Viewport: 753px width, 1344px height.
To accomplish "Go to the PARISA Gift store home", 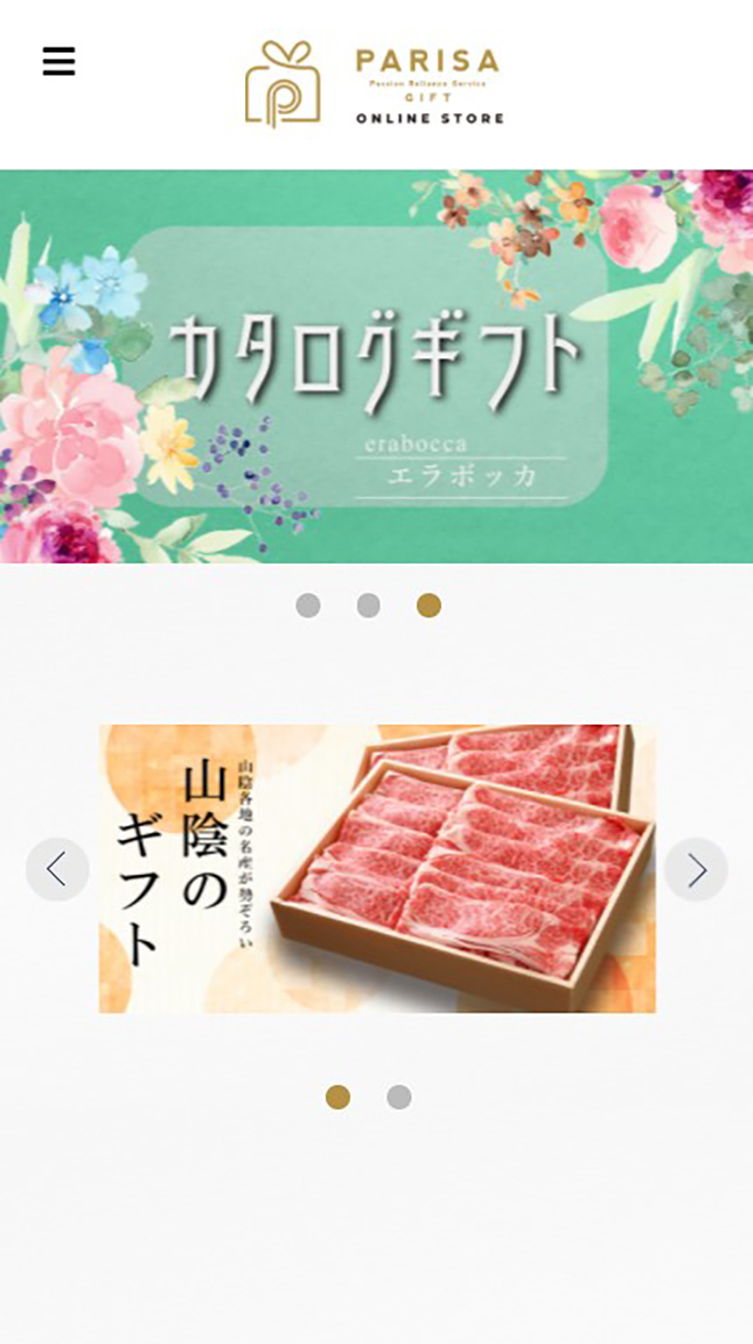I will (375, 84).
